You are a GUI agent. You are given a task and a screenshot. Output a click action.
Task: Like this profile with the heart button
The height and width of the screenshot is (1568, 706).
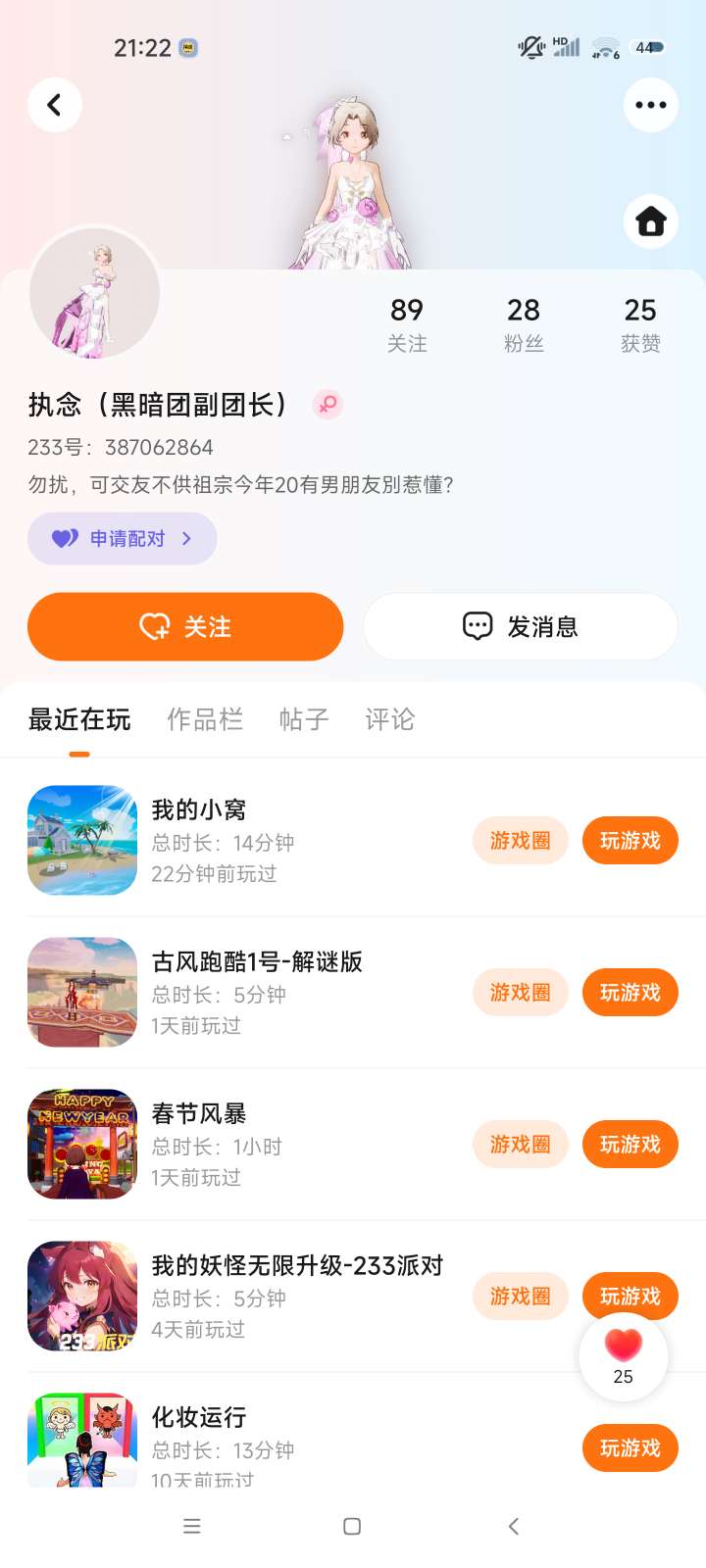click(624, 1355)
